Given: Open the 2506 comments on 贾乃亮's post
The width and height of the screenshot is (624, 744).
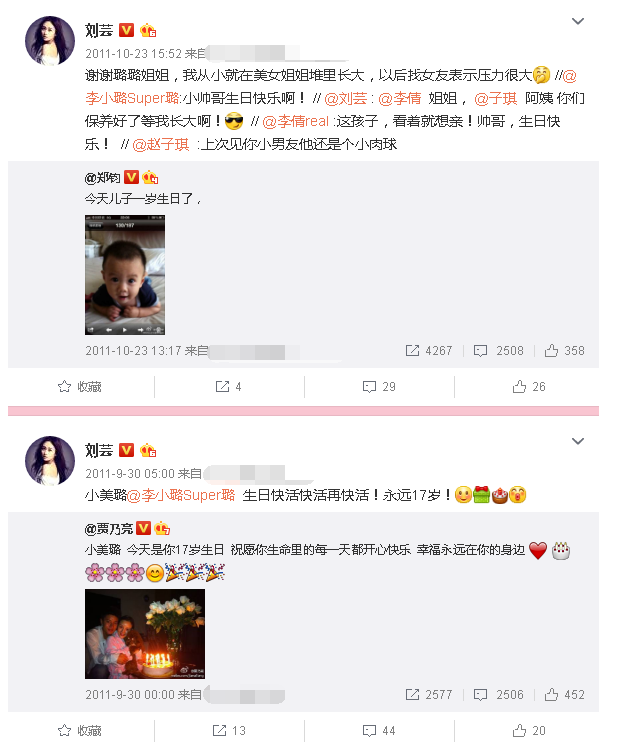Looking at the screenshot, I should (x=499, y=695).
